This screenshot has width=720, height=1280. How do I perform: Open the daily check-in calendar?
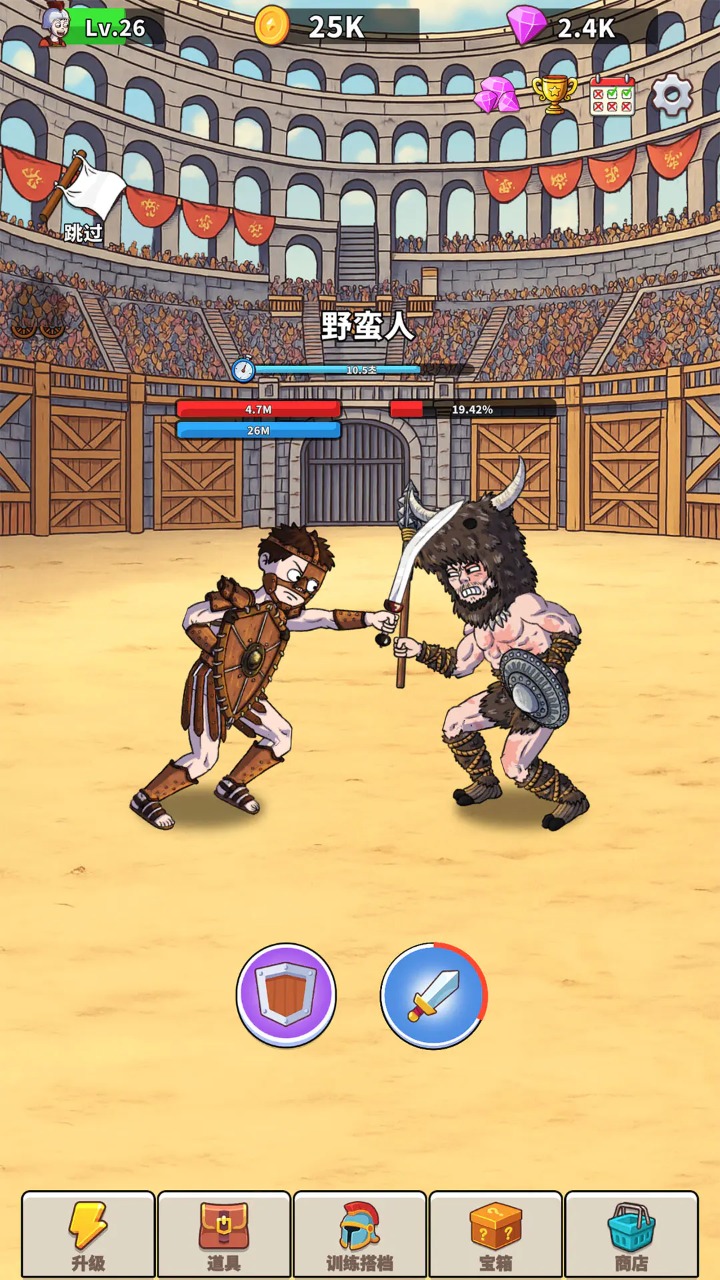612,96
